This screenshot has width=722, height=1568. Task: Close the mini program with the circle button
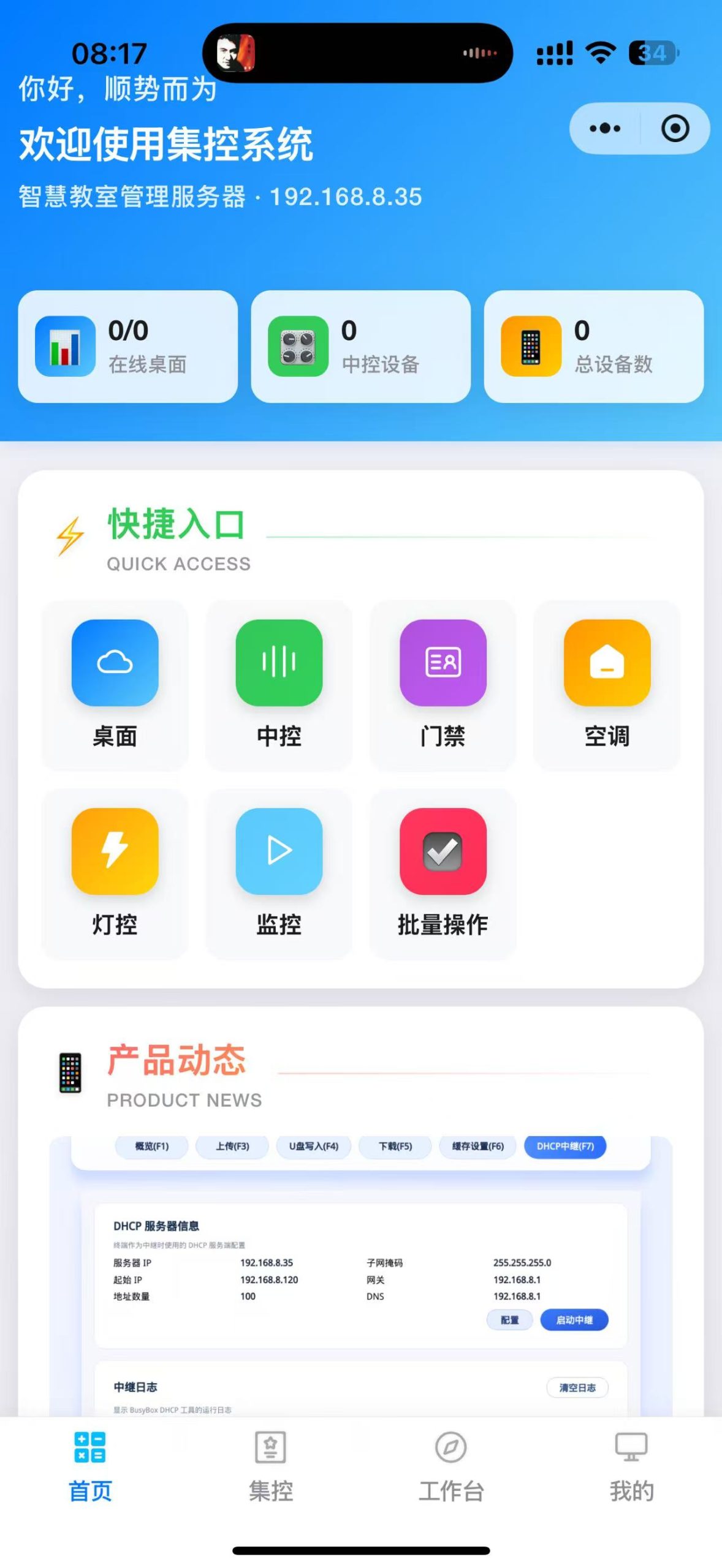pyautogui.click(x=675, y=129)
